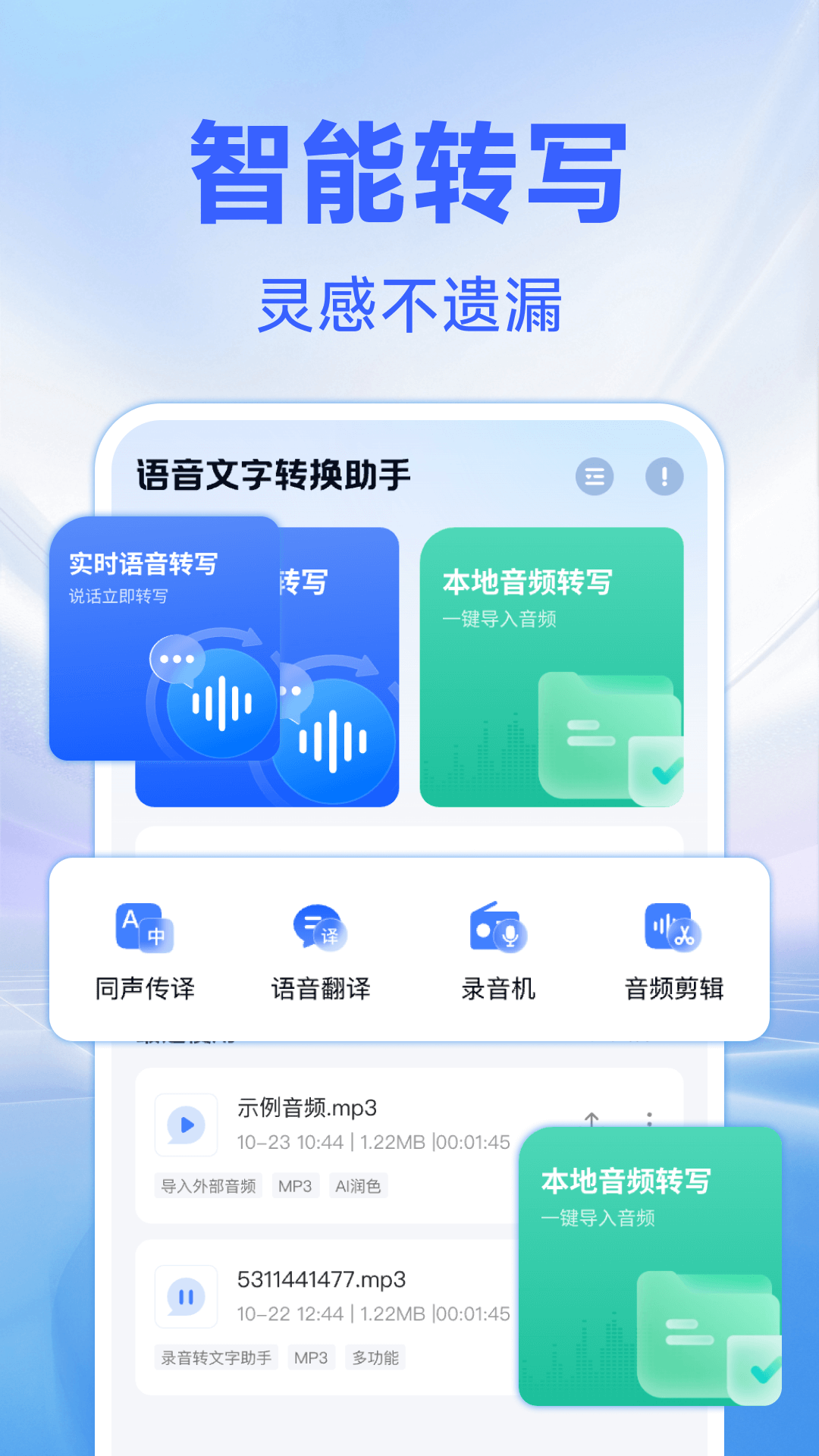
Task: Click the play icon beside 示例音频.mp3
Action: pos(186,1125)
